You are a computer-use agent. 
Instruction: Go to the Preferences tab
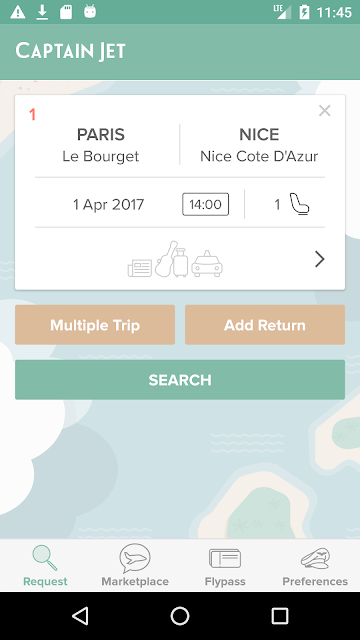point(315,566)
